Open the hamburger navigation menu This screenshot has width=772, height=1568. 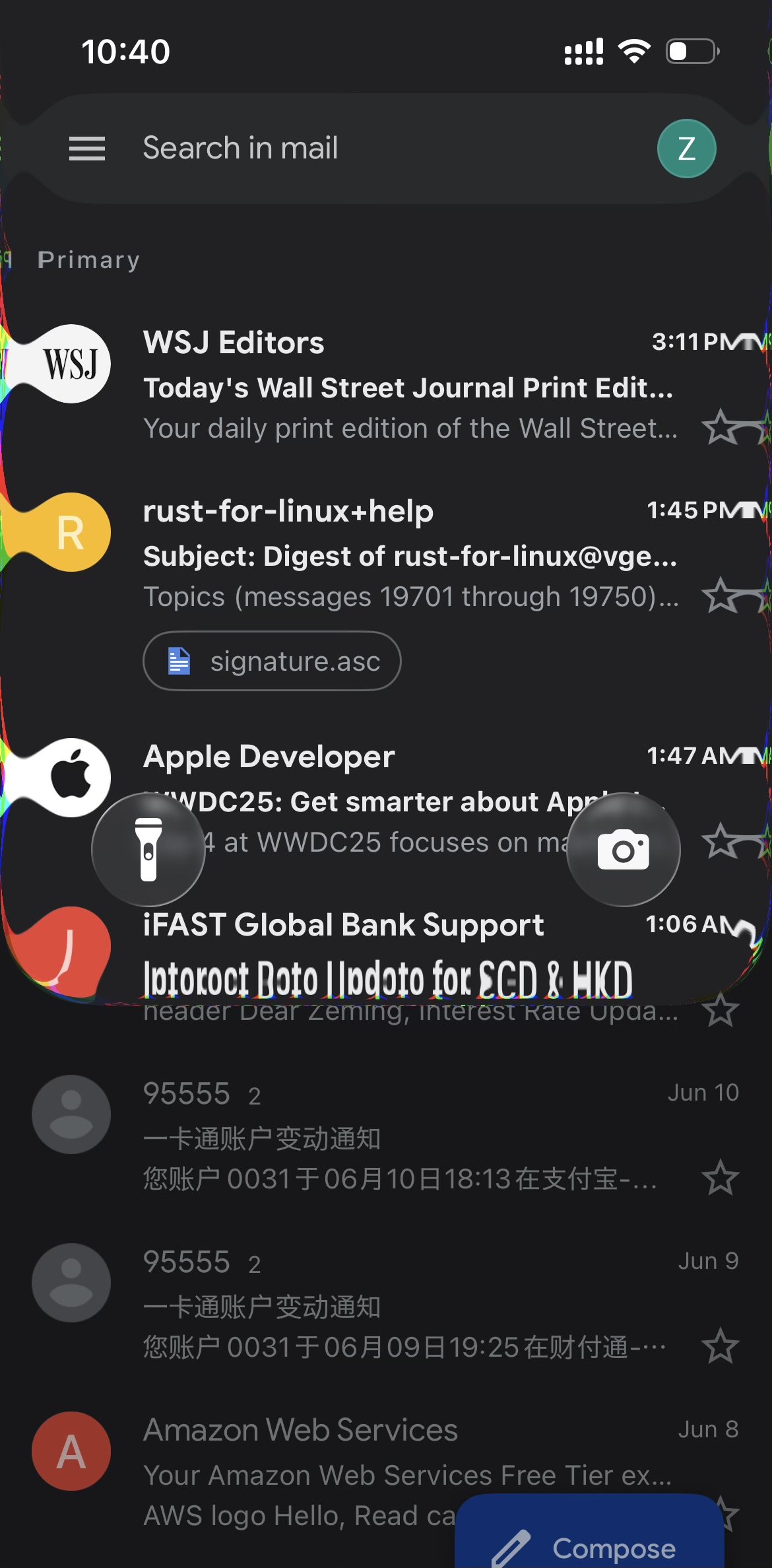[86, 149]
